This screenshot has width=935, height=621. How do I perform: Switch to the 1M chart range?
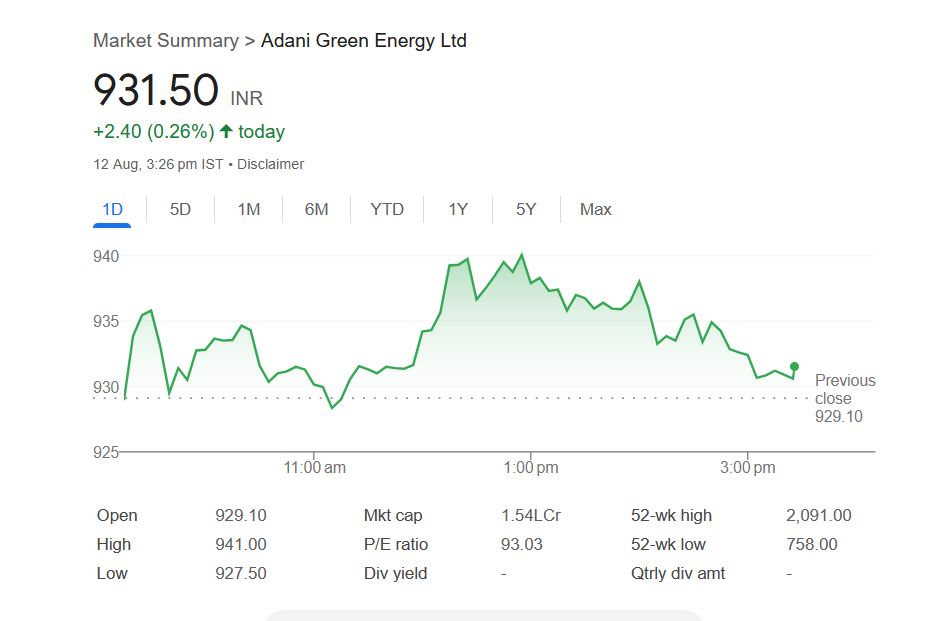click(248, 209)
